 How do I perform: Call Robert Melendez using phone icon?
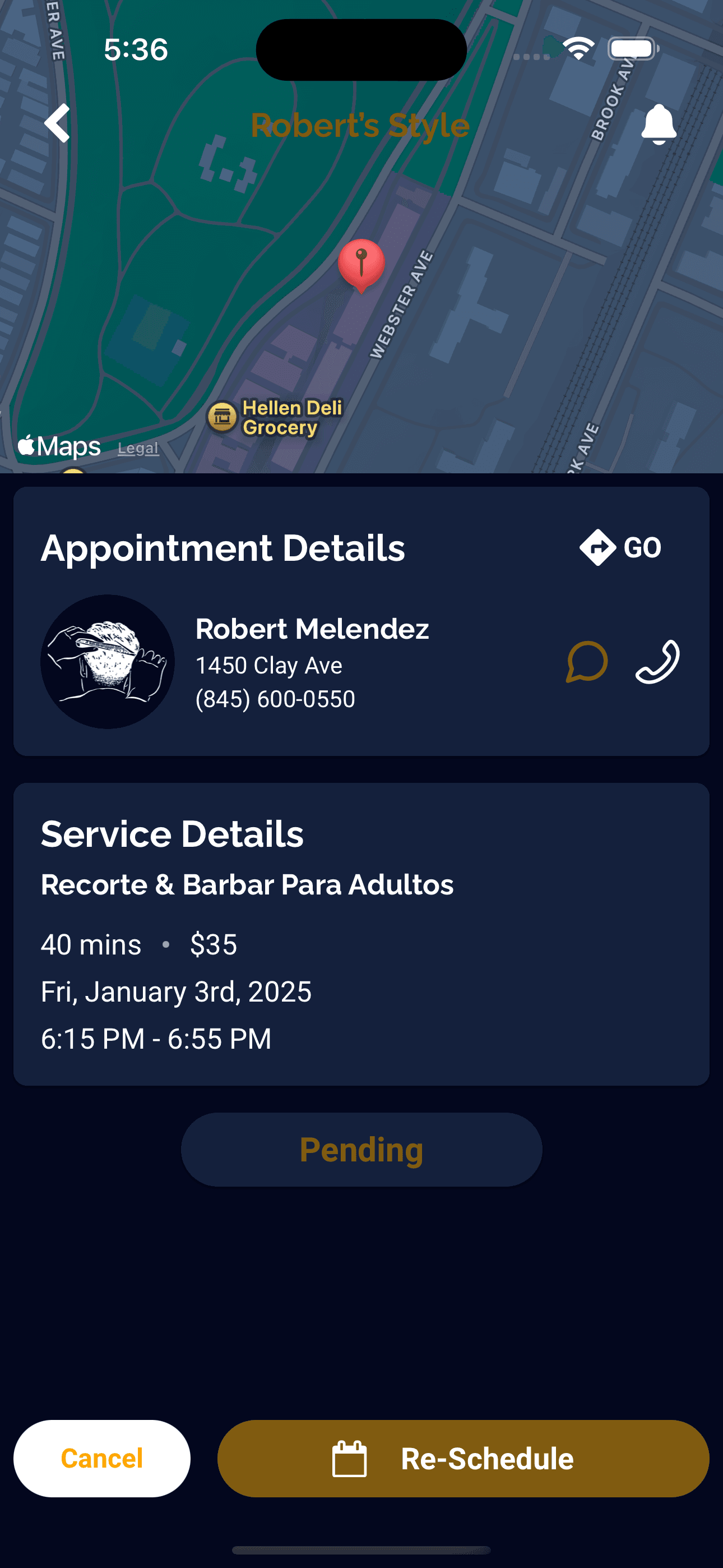[x=657, y=662]
